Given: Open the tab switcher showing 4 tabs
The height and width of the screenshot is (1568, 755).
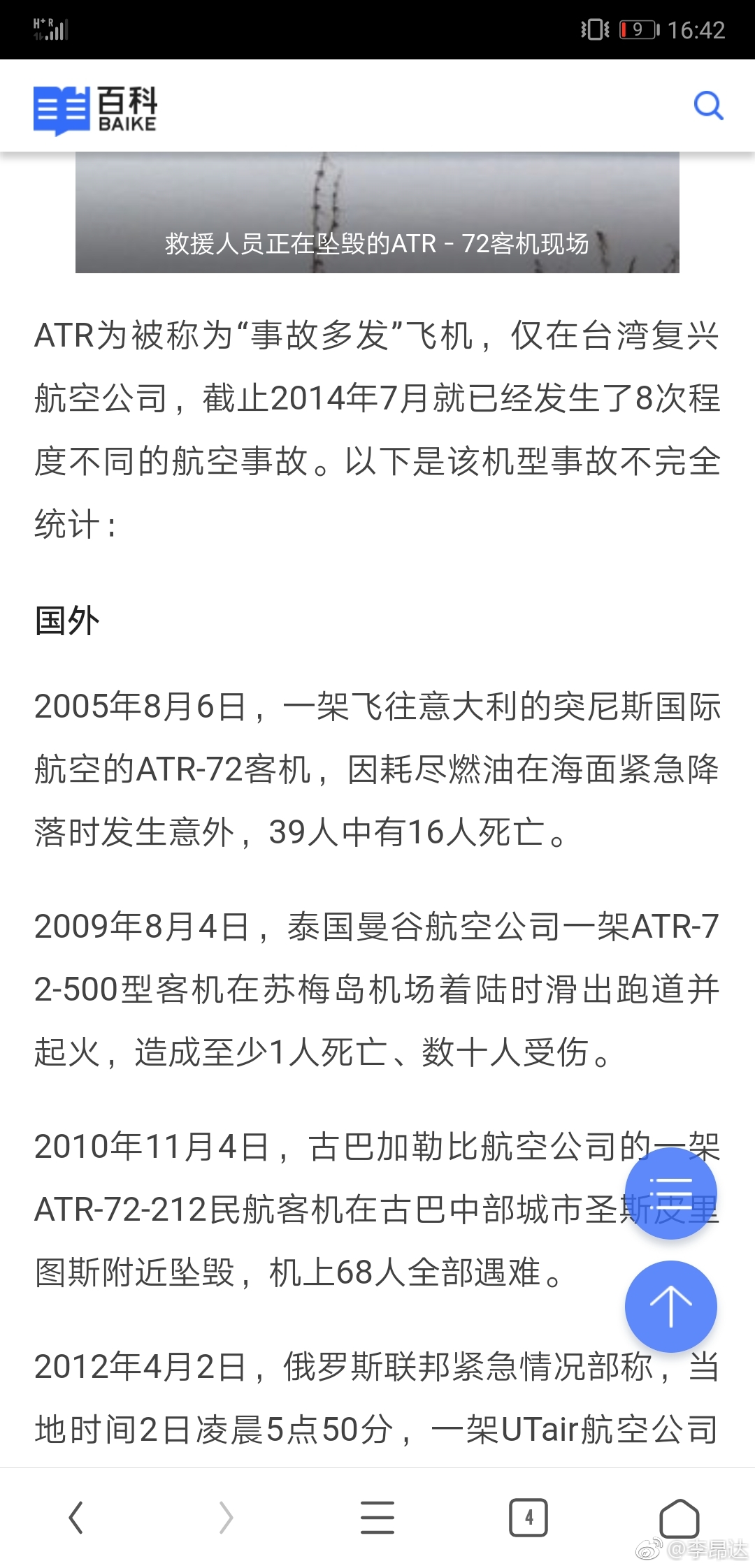Looking at the screenshot, I should pyautogui.click(x=528, y=1518).
